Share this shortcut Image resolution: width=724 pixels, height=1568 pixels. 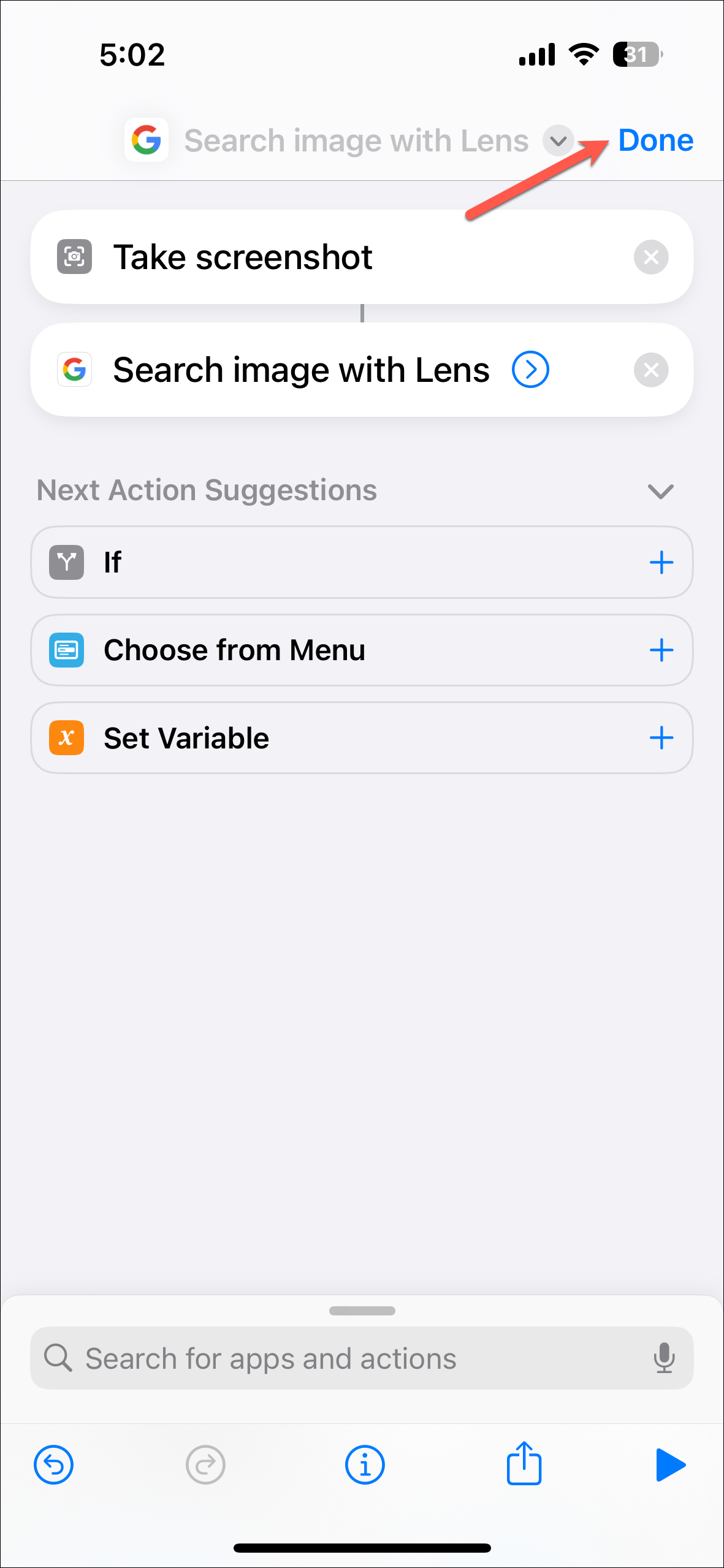[524, 1464]
